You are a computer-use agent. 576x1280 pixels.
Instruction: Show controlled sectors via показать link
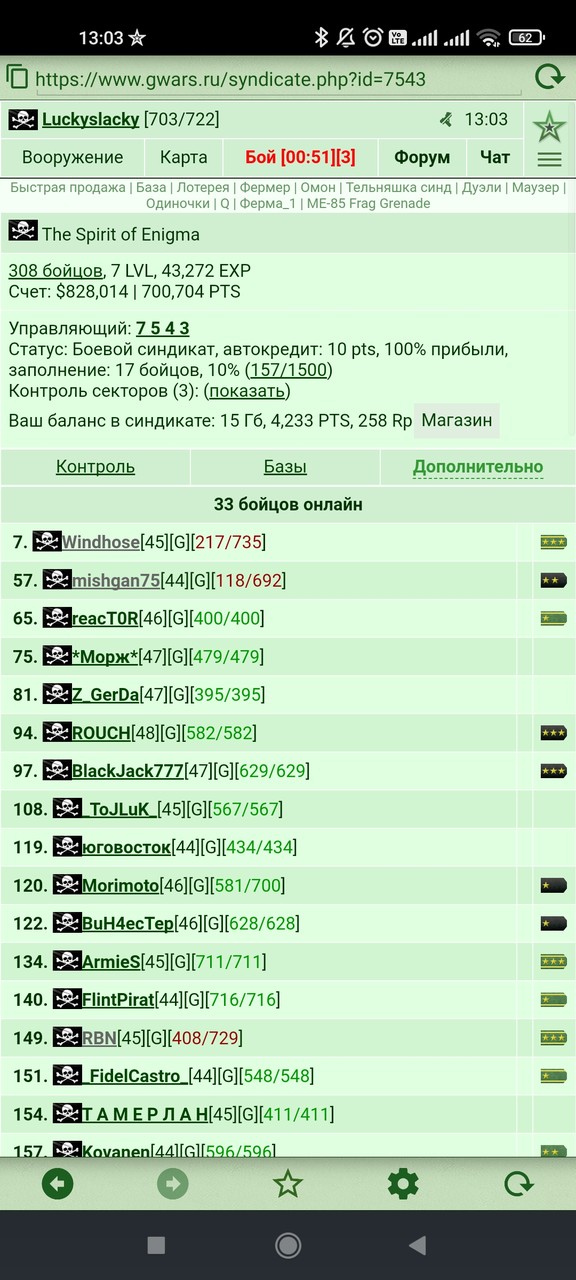point(247,390)
